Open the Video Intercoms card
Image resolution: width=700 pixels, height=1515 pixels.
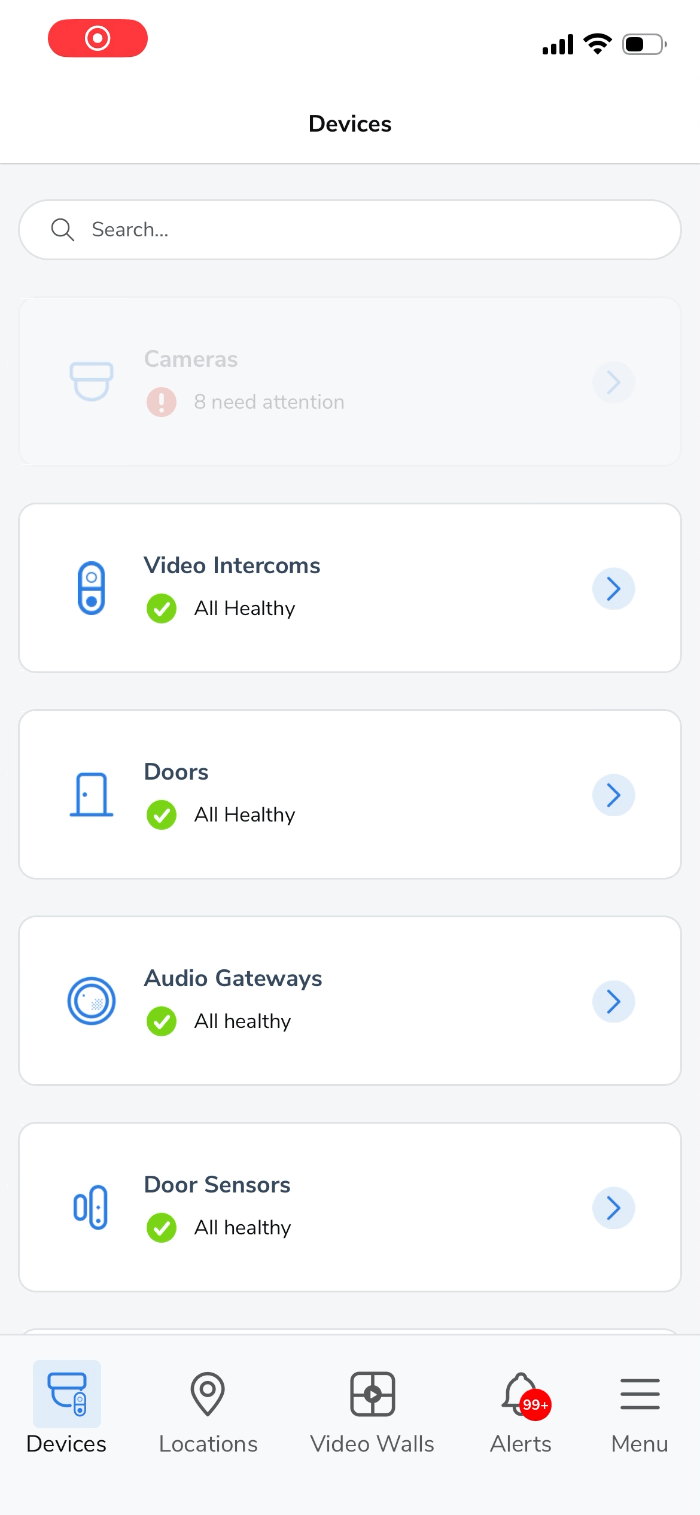pos(350,588)
